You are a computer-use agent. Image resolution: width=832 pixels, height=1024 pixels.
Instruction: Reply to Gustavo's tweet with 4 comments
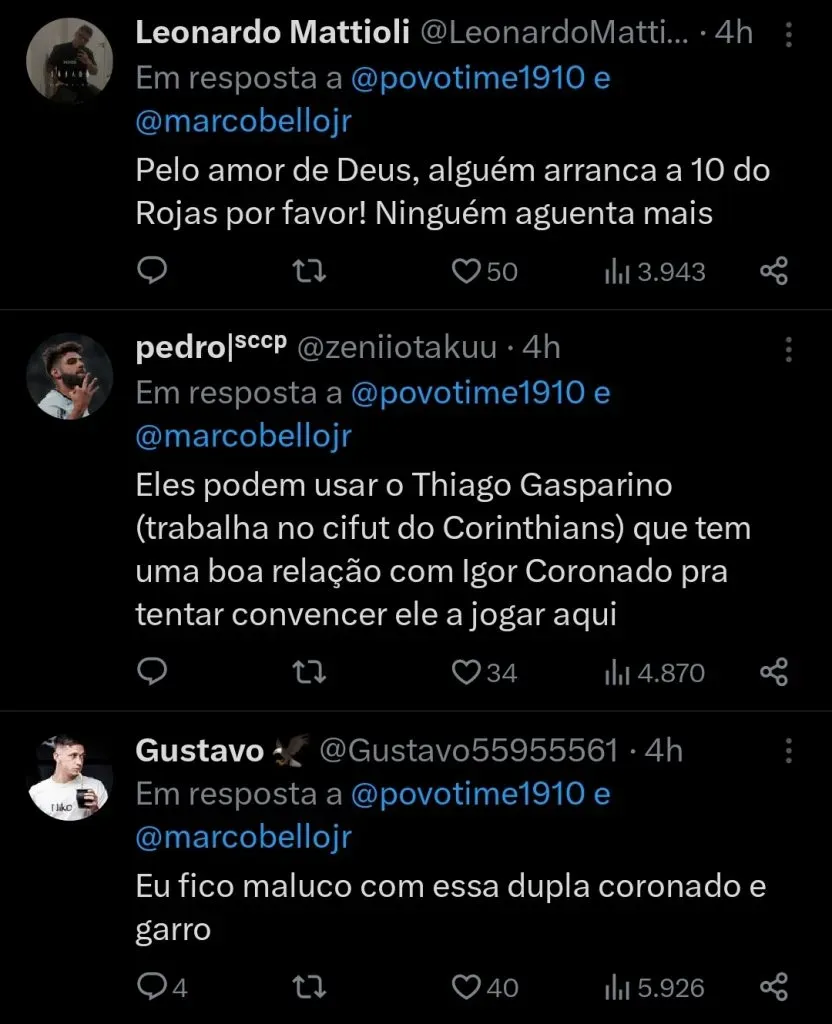tap(151, 988)
